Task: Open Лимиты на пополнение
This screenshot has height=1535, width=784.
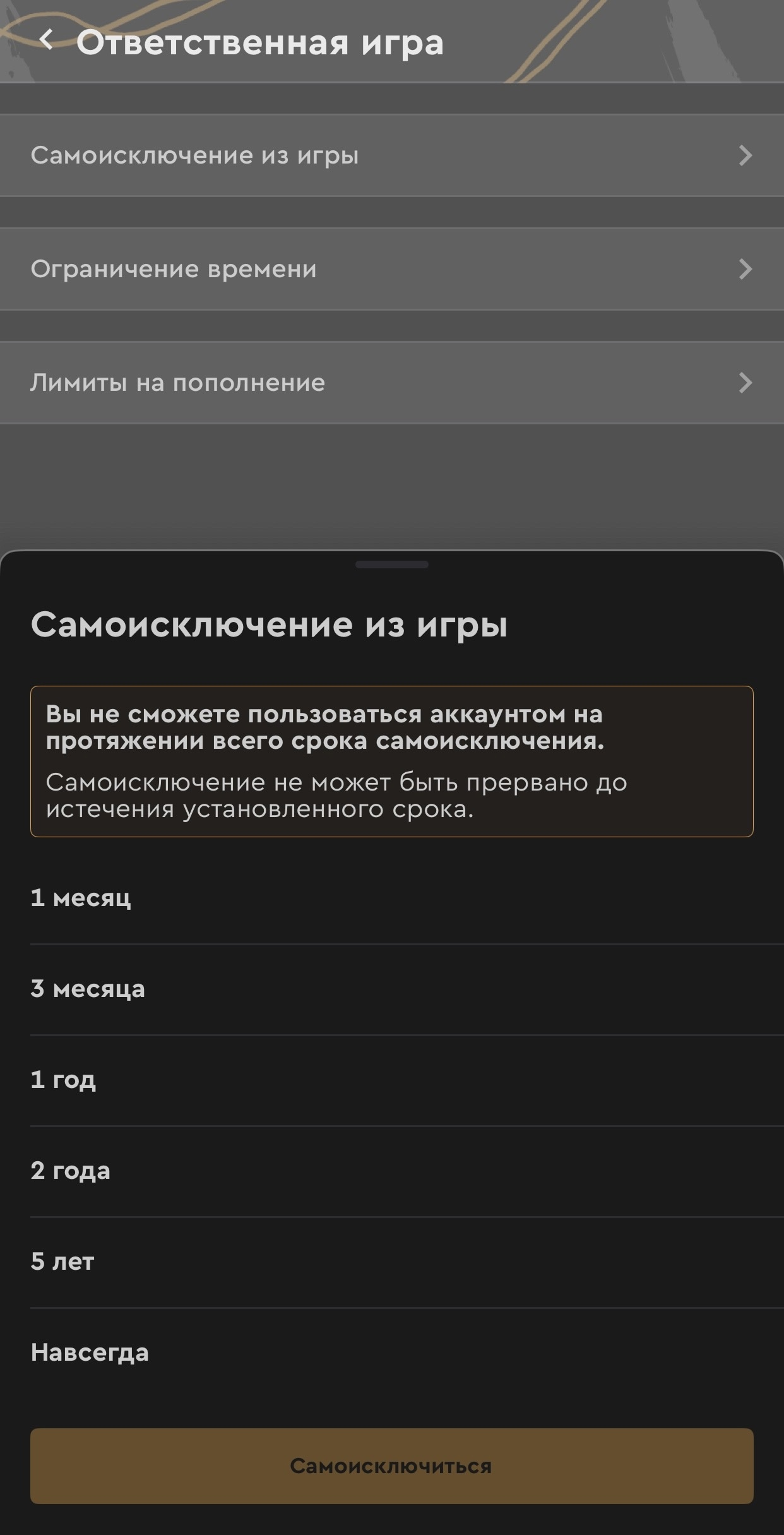Action: pos(391,383)
